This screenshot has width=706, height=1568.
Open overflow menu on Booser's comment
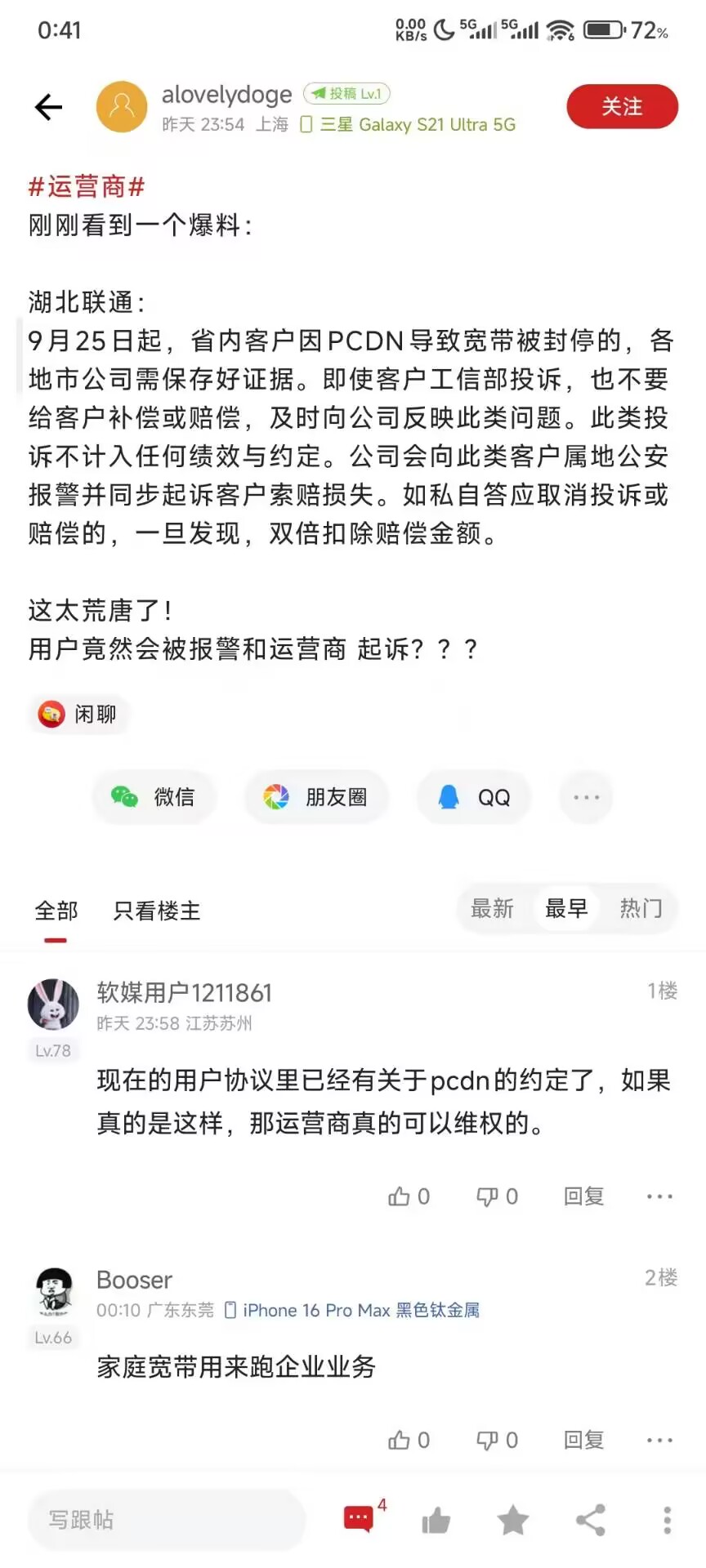pos(659,1440)
